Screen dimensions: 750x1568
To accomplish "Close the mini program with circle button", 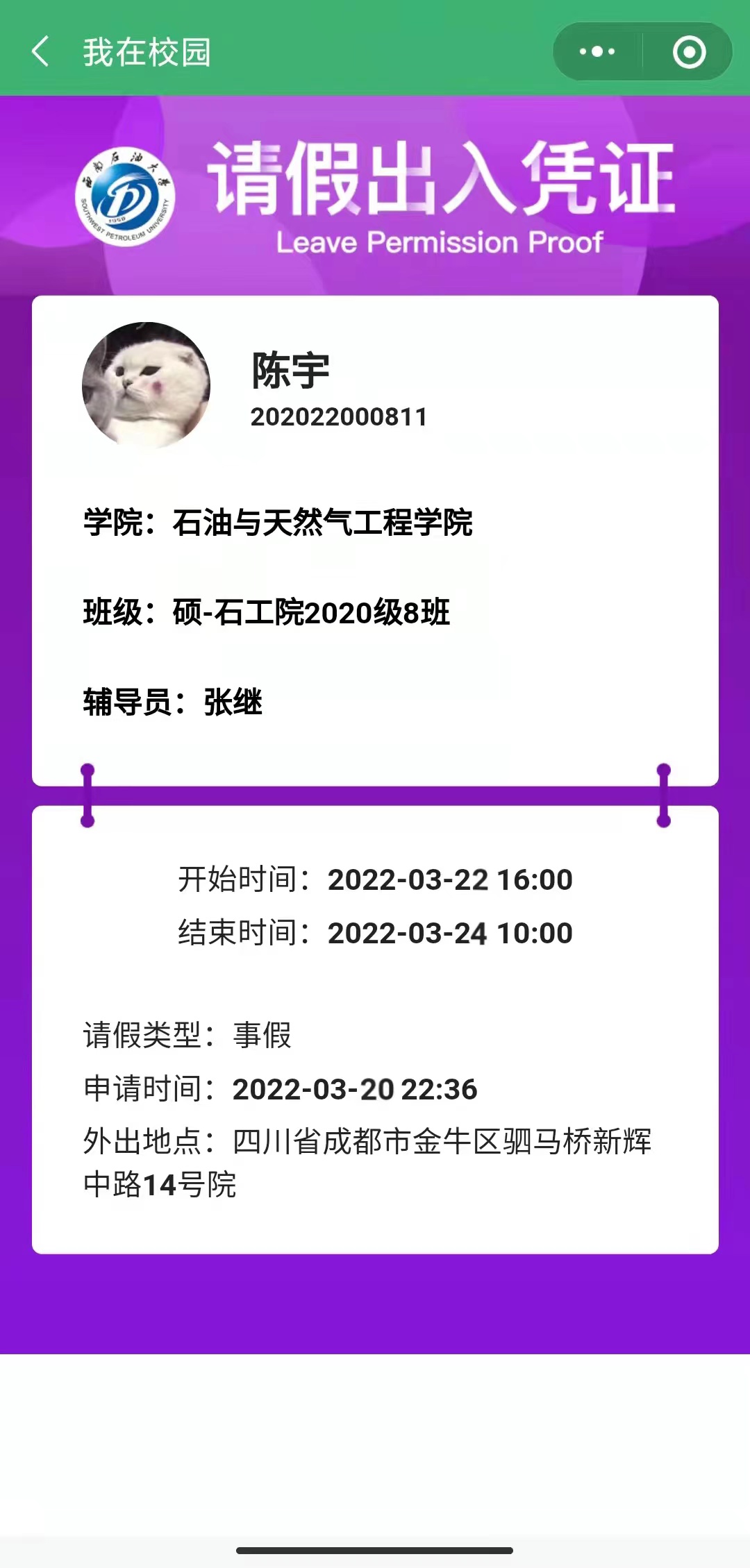I will click(689, 52).
